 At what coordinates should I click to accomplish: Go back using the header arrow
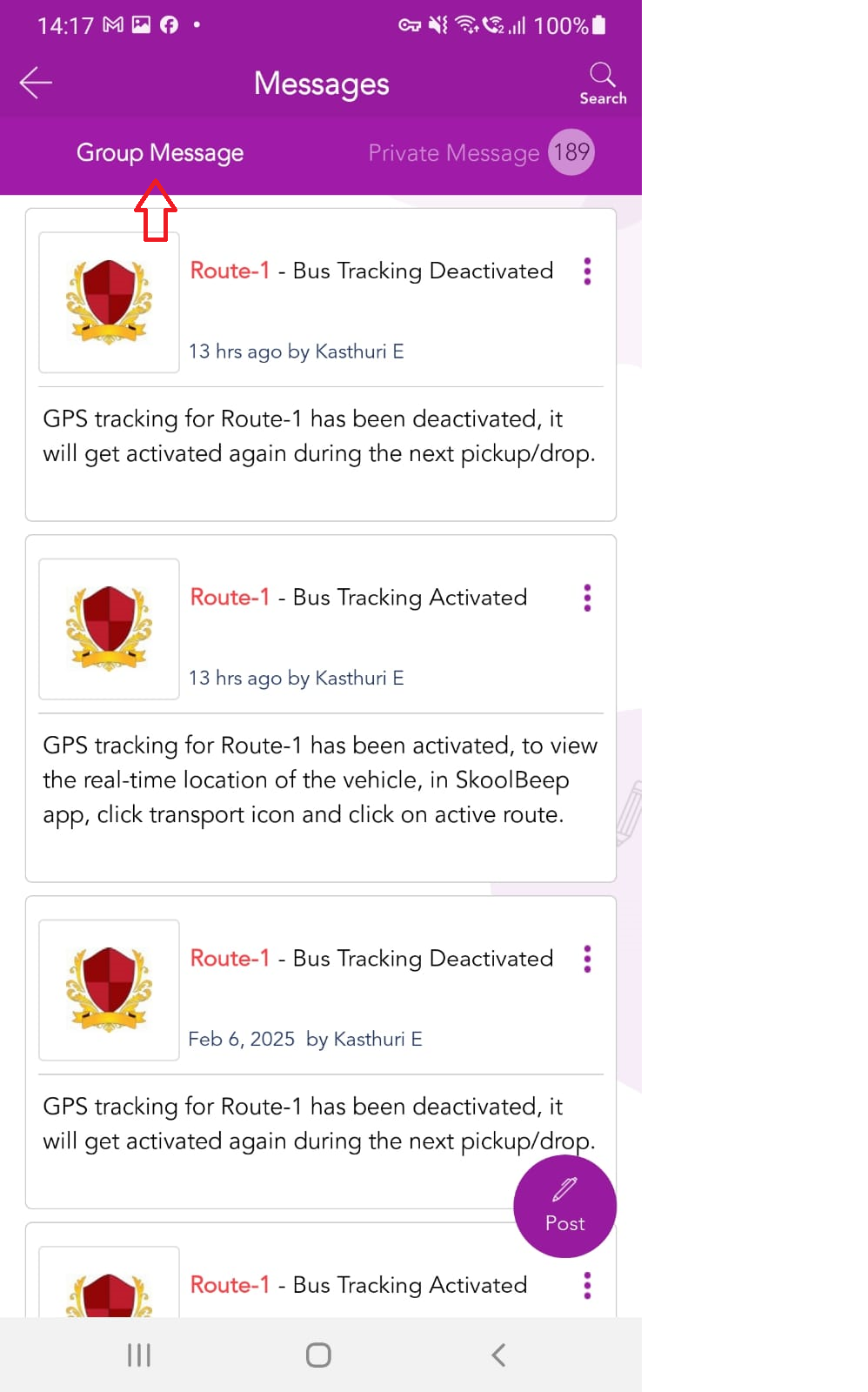point(36,83)
